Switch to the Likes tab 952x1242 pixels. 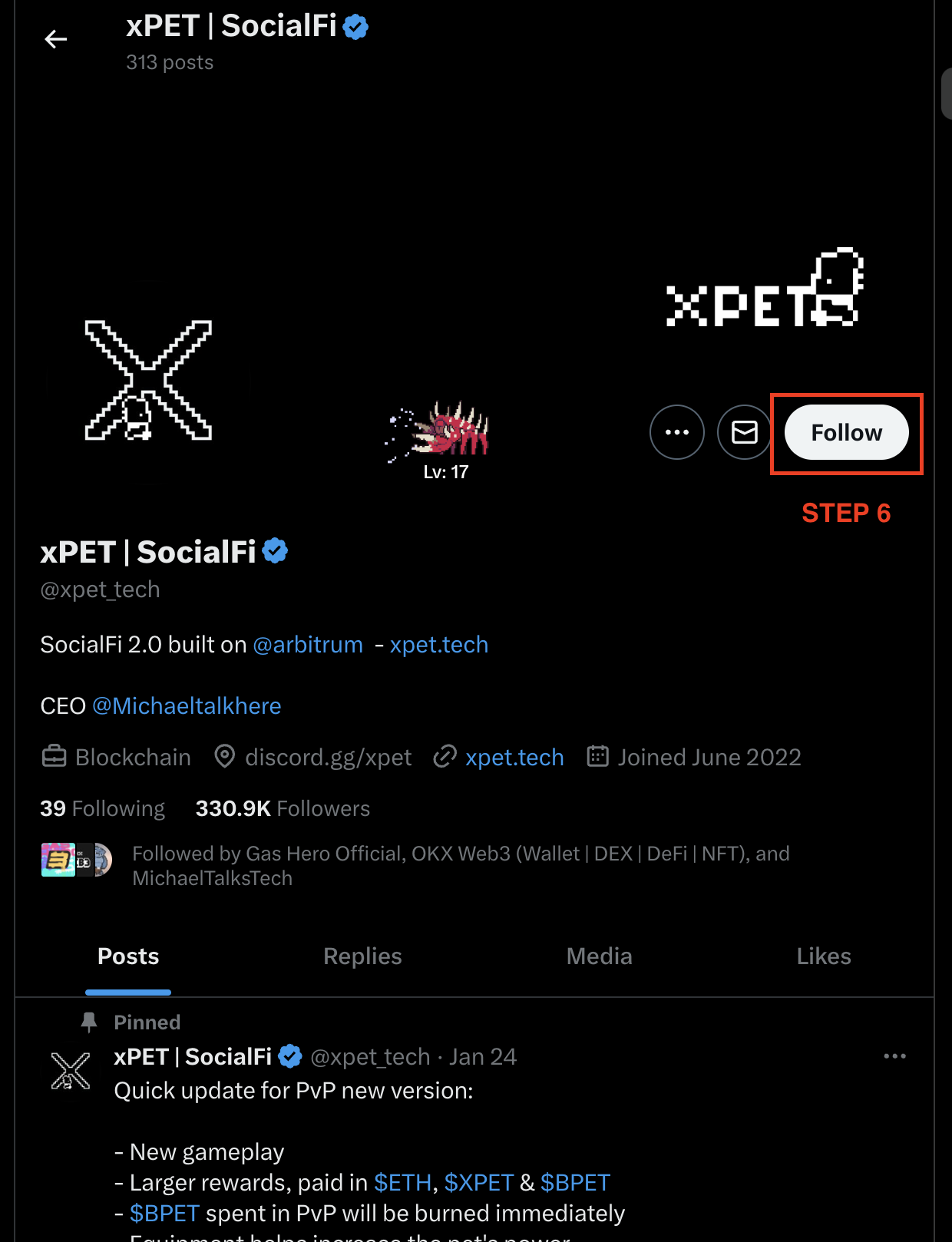823,956
